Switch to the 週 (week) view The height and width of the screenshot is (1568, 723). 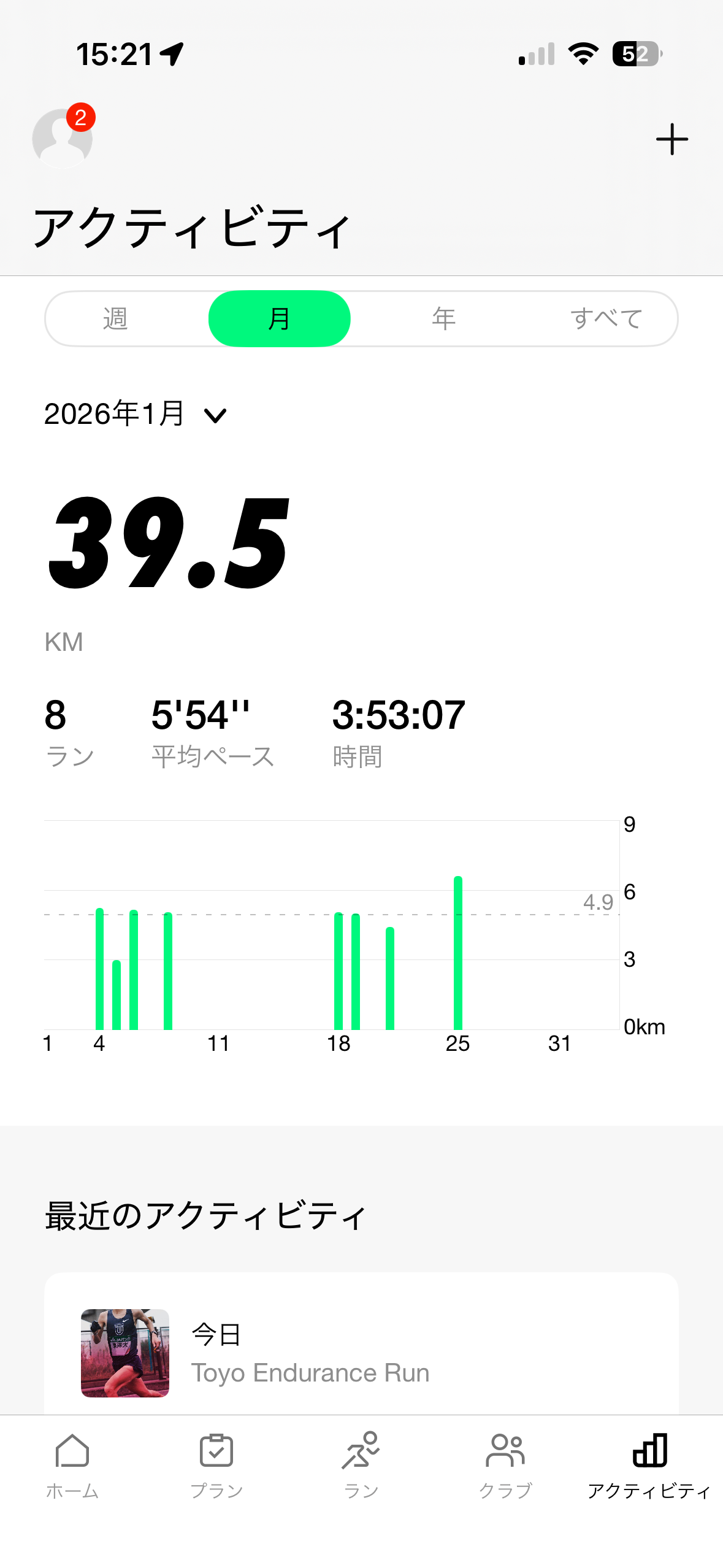[115, 319]
